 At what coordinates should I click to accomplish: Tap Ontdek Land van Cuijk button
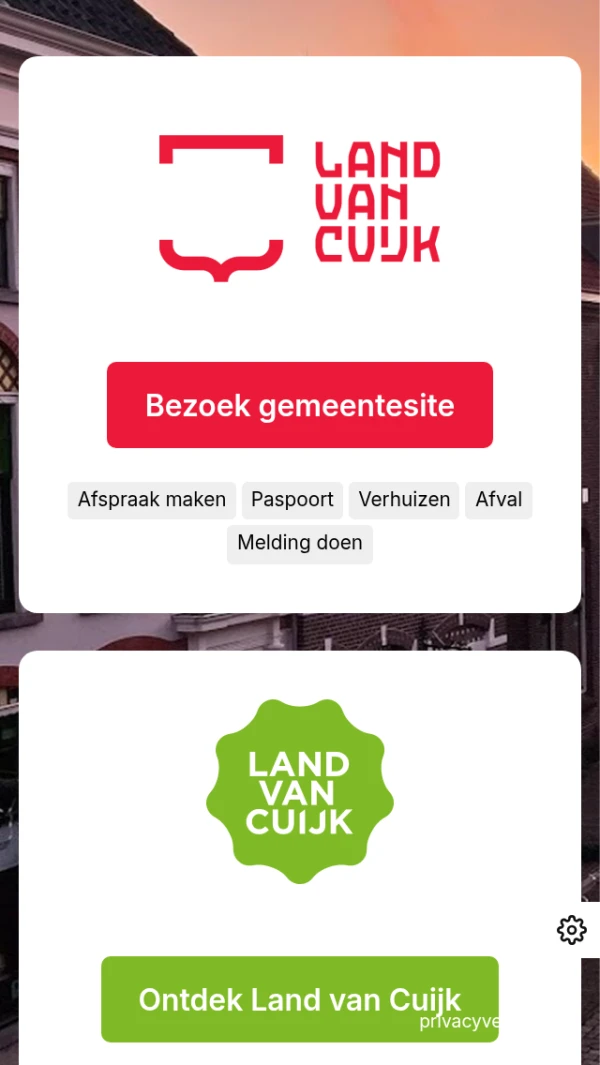point(299,999)
